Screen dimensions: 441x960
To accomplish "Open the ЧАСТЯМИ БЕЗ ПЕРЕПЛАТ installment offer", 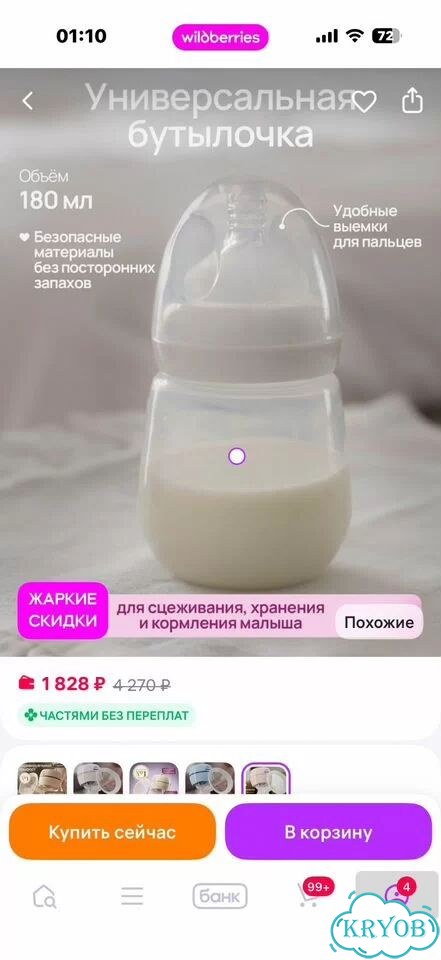I will 107,715.
